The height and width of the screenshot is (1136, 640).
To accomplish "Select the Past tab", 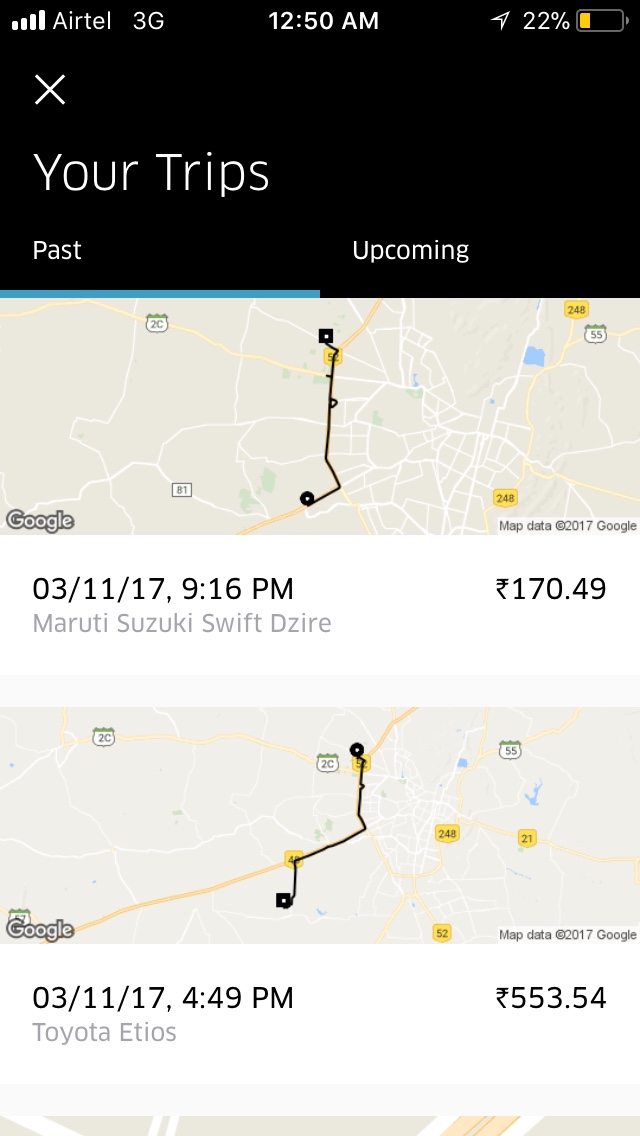I will (58, 250).
